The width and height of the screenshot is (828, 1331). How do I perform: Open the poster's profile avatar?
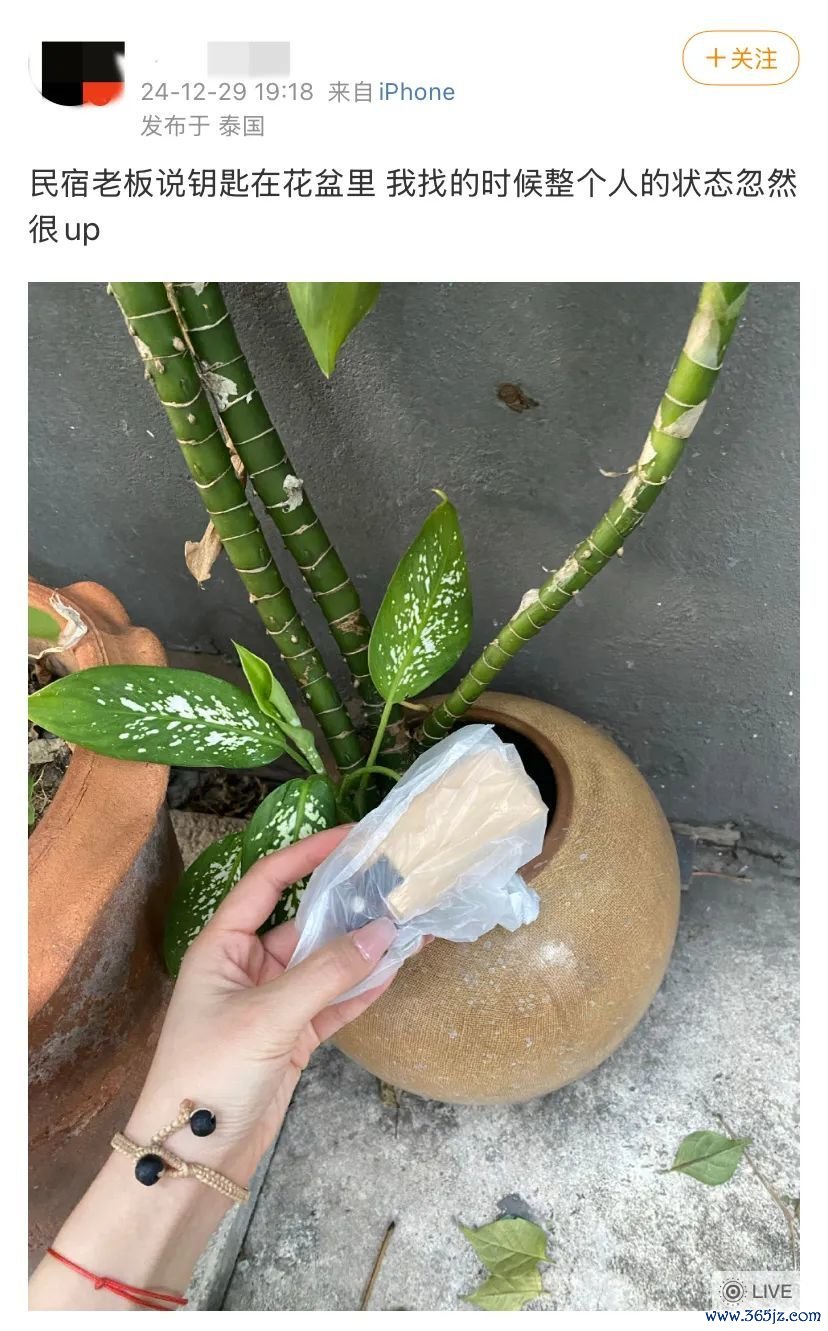(x=77, y=72)
